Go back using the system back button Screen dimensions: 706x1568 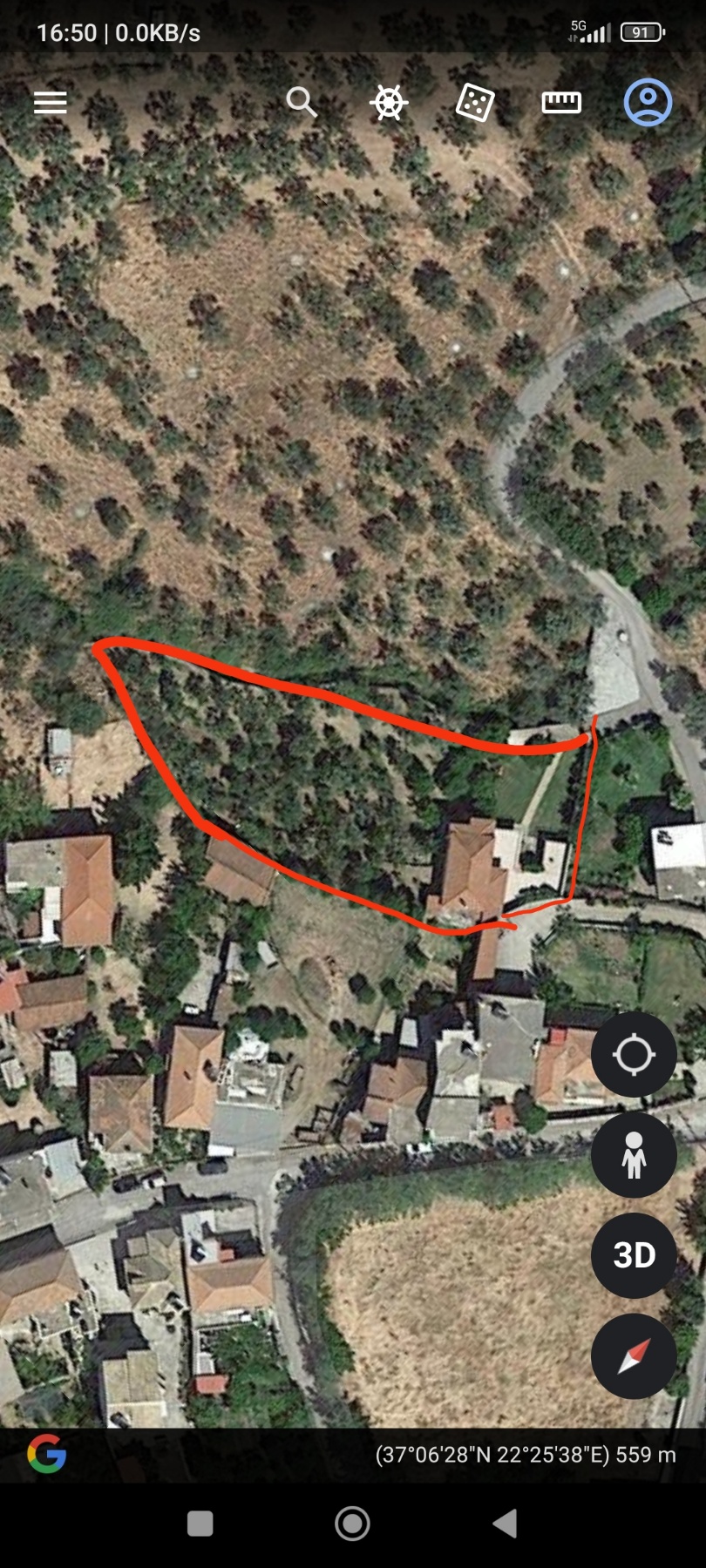[x=505, y=1524]
